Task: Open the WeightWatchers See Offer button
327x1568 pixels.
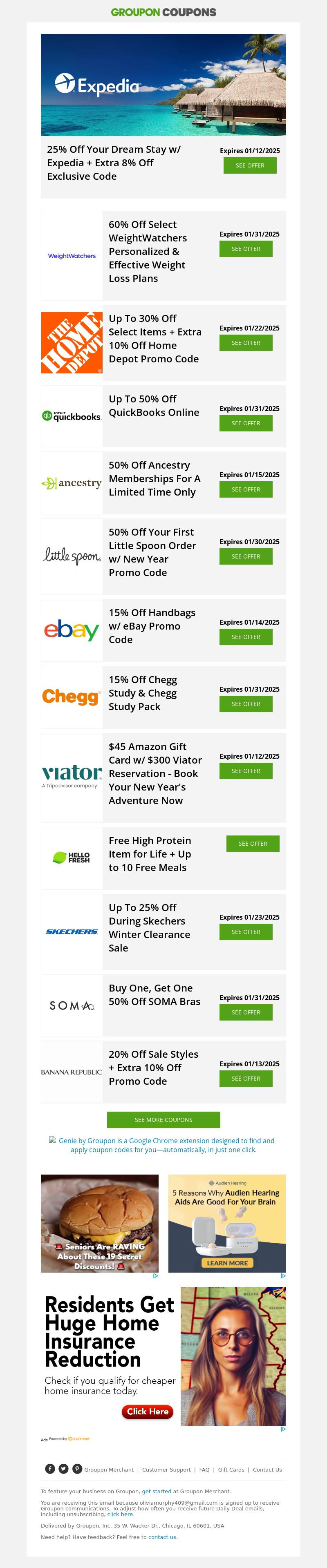Action: 245,249
